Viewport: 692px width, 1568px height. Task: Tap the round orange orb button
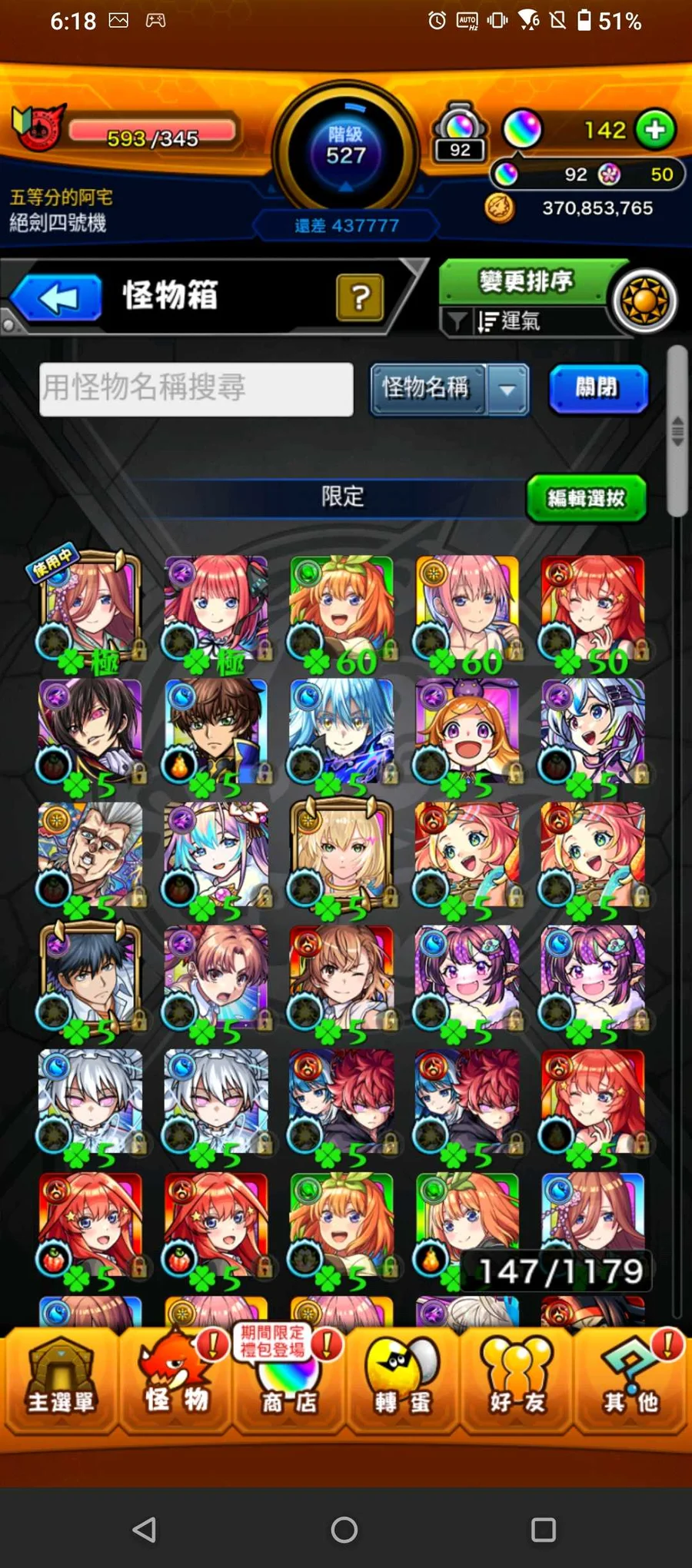[x=645, y=301]
